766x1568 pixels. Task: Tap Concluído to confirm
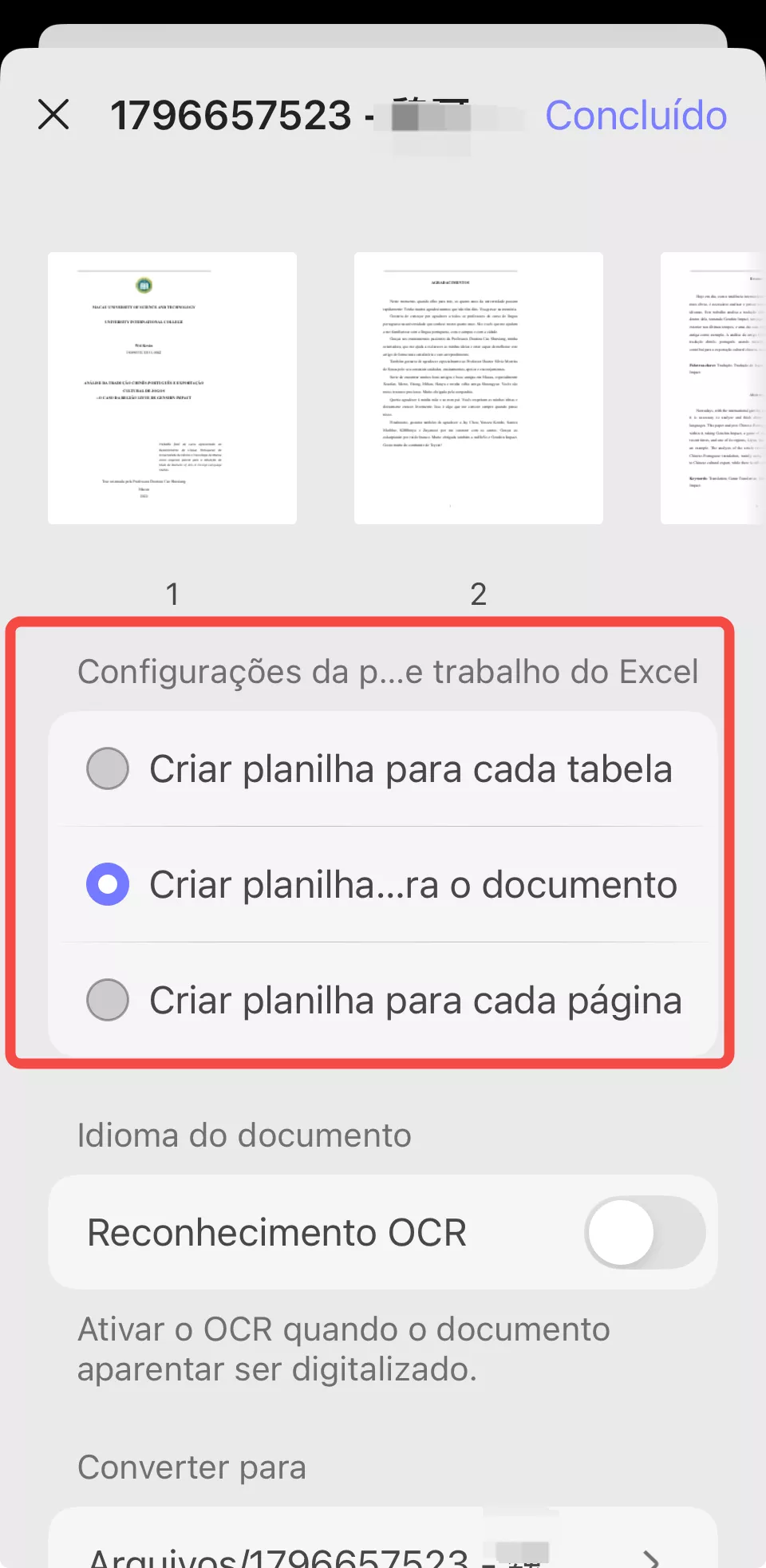click(635, 116)
